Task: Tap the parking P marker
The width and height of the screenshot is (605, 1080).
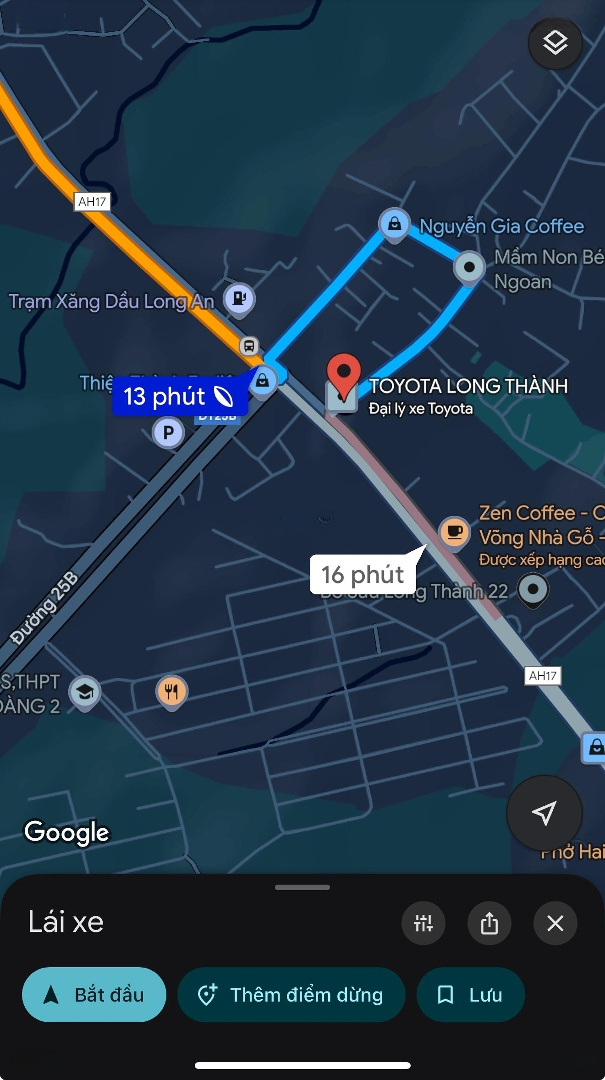Action: 167,433
